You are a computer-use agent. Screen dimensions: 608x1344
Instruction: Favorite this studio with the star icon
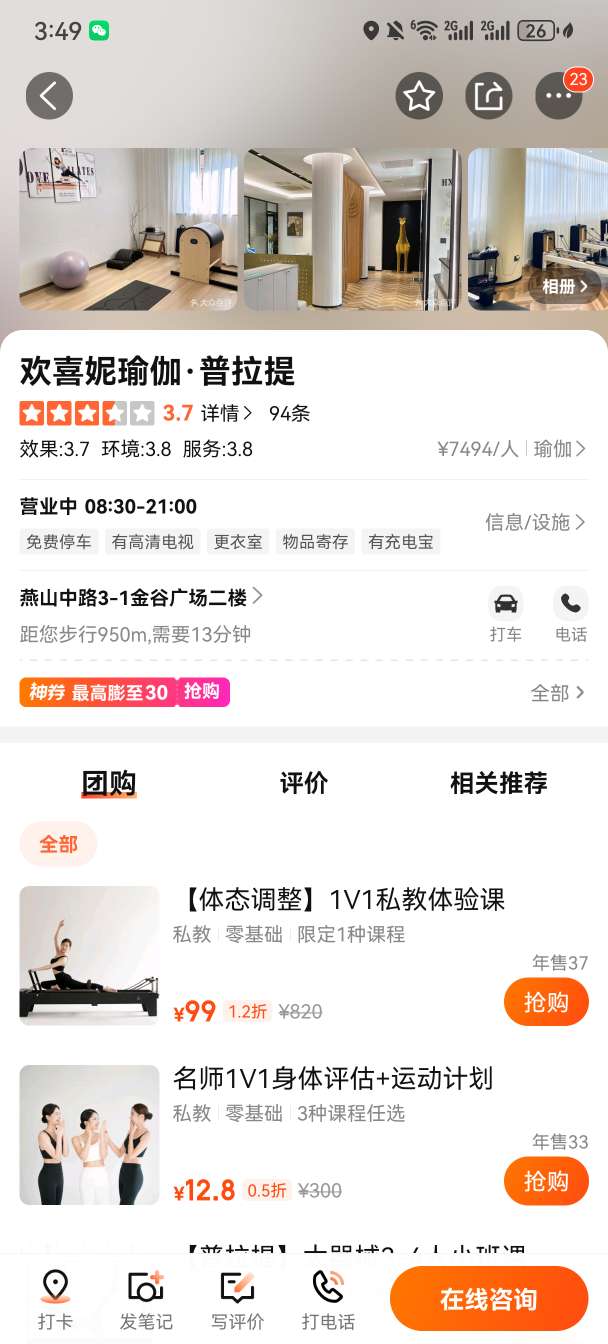click(x=419, y=97)
